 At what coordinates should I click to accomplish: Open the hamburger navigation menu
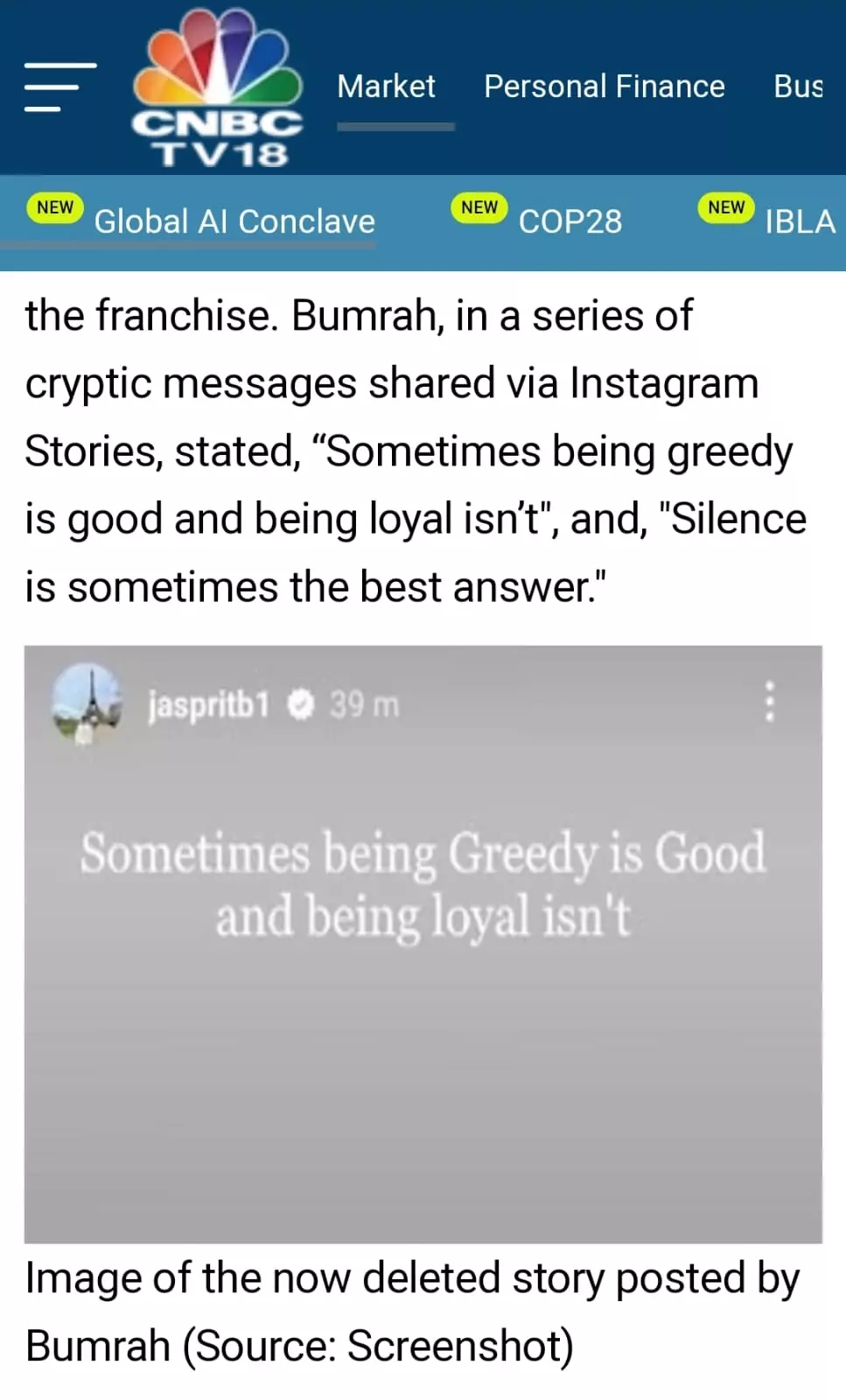tap(59, 87)
